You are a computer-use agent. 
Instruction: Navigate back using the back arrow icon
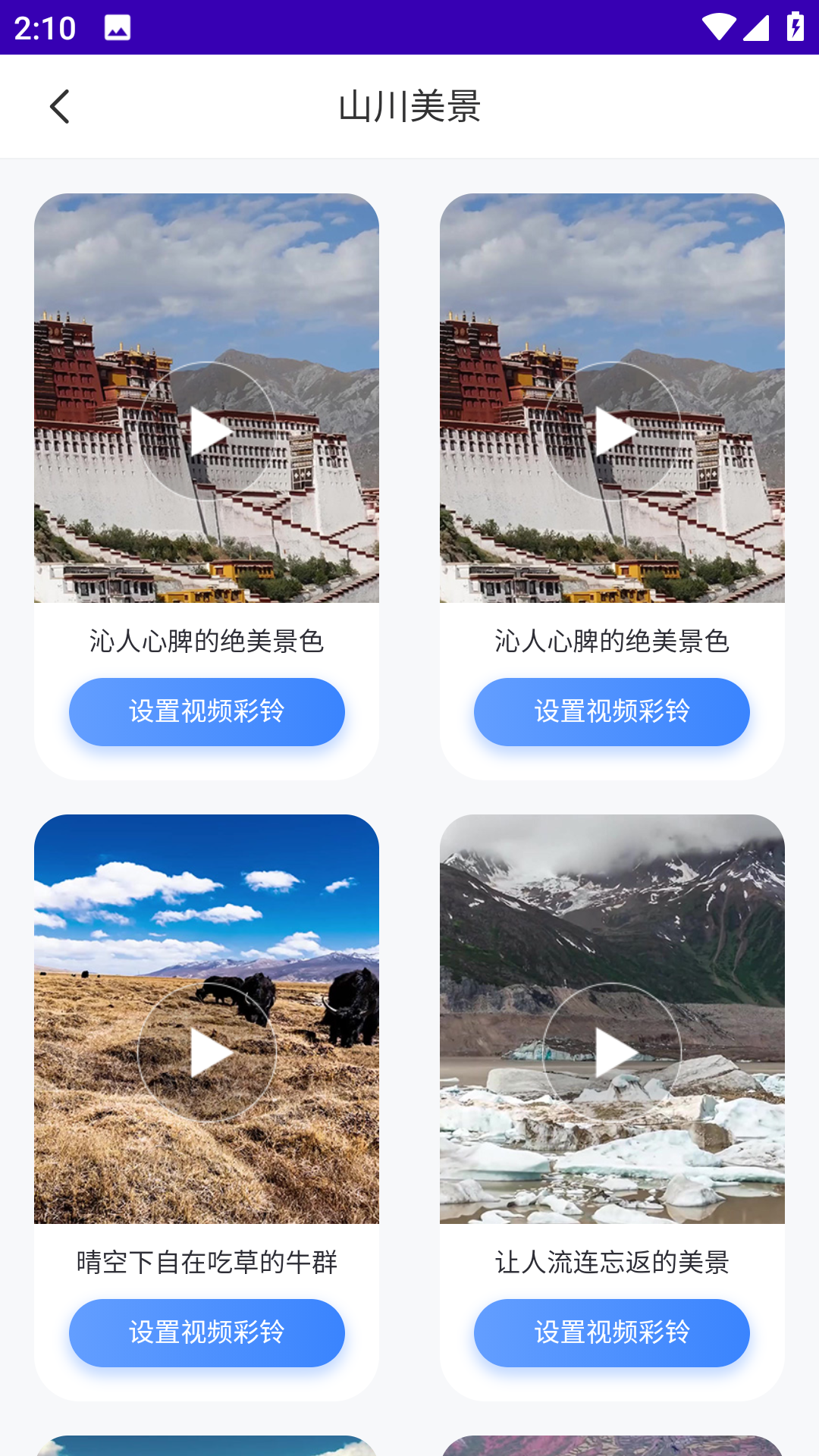[x=60, y=106]
